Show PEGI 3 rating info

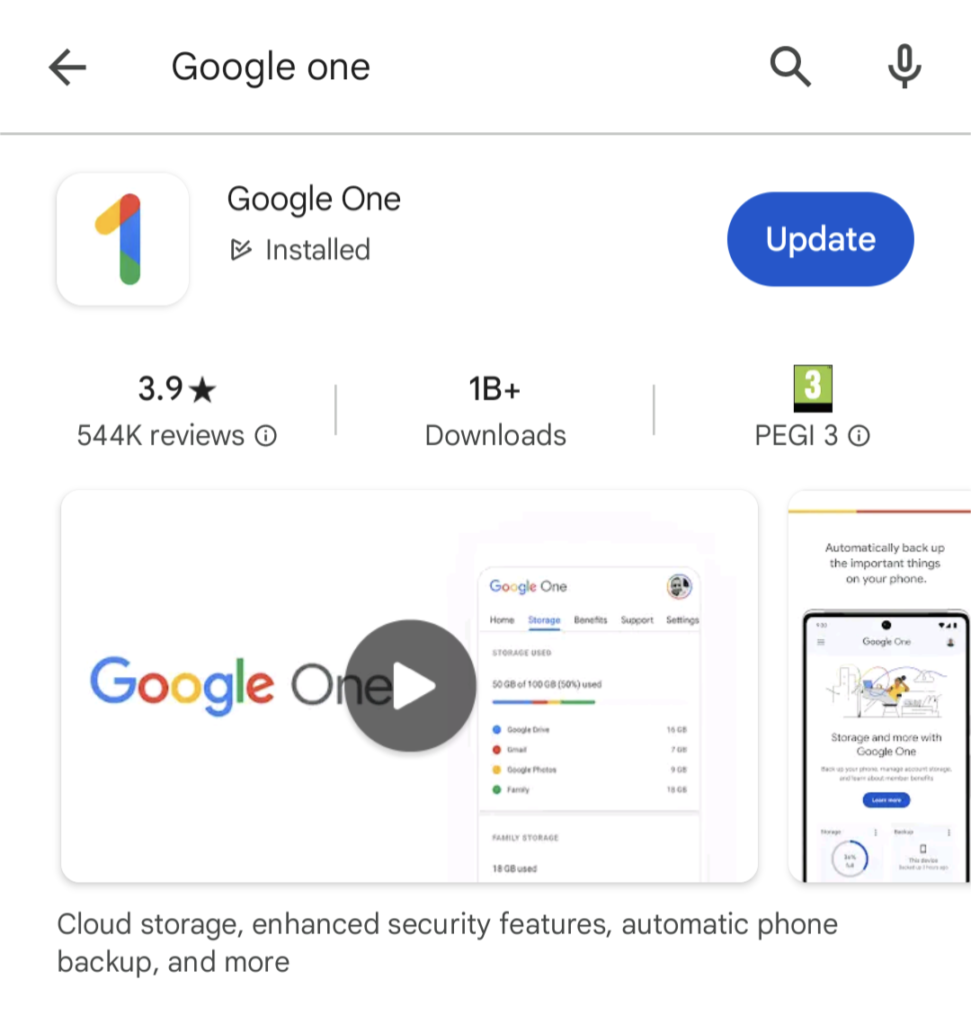tap(860, 437)
